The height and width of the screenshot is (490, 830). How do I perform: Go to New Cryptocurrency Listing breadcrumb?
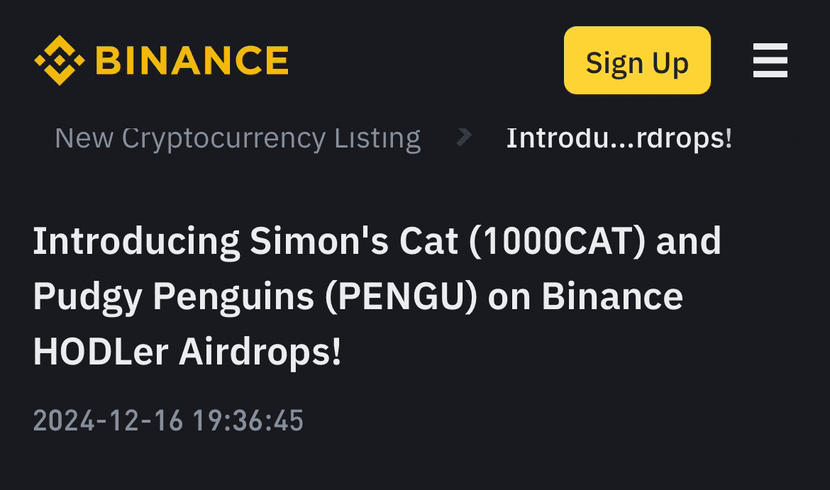click(x=237, y=138)
